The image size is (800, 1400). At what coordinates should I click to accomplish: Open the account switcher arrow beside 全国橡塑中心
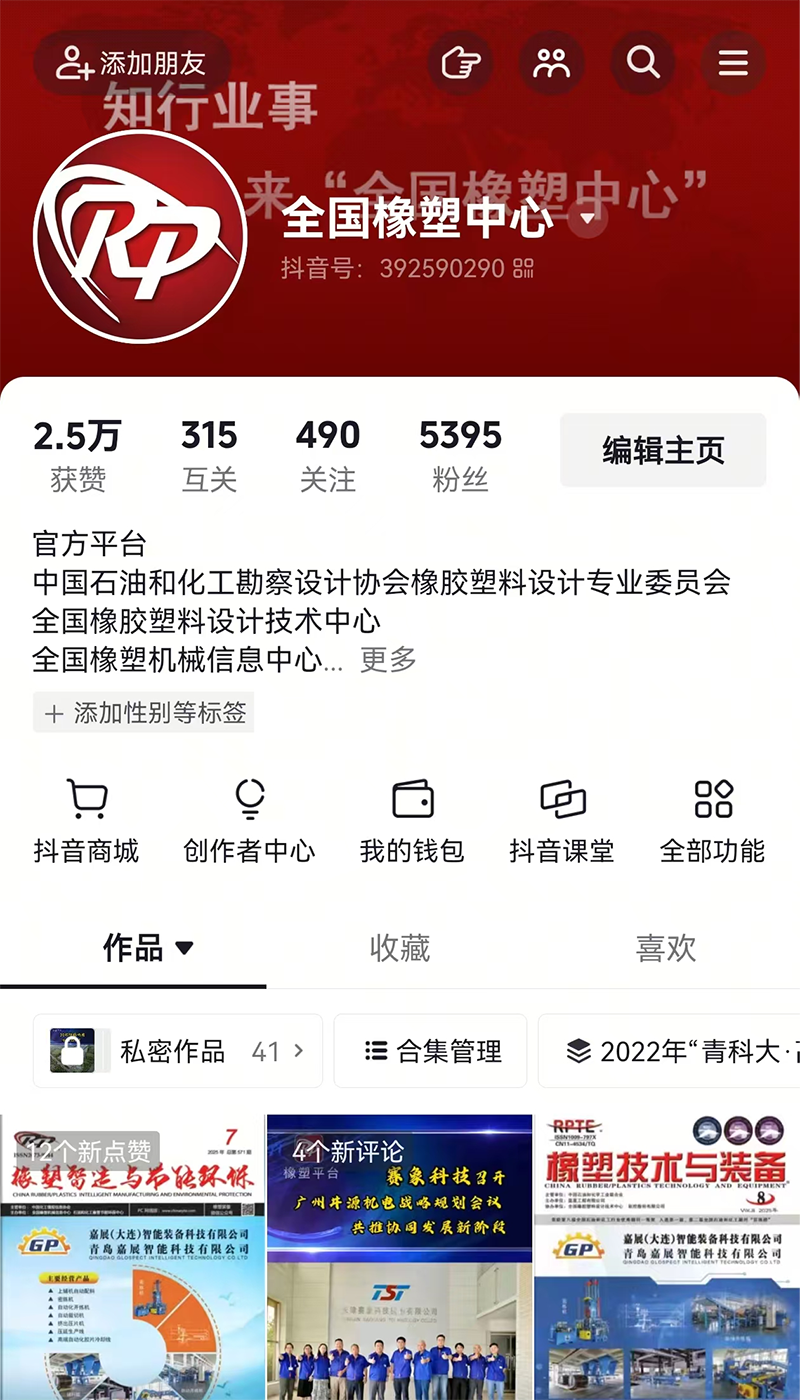tap(589, 218)
